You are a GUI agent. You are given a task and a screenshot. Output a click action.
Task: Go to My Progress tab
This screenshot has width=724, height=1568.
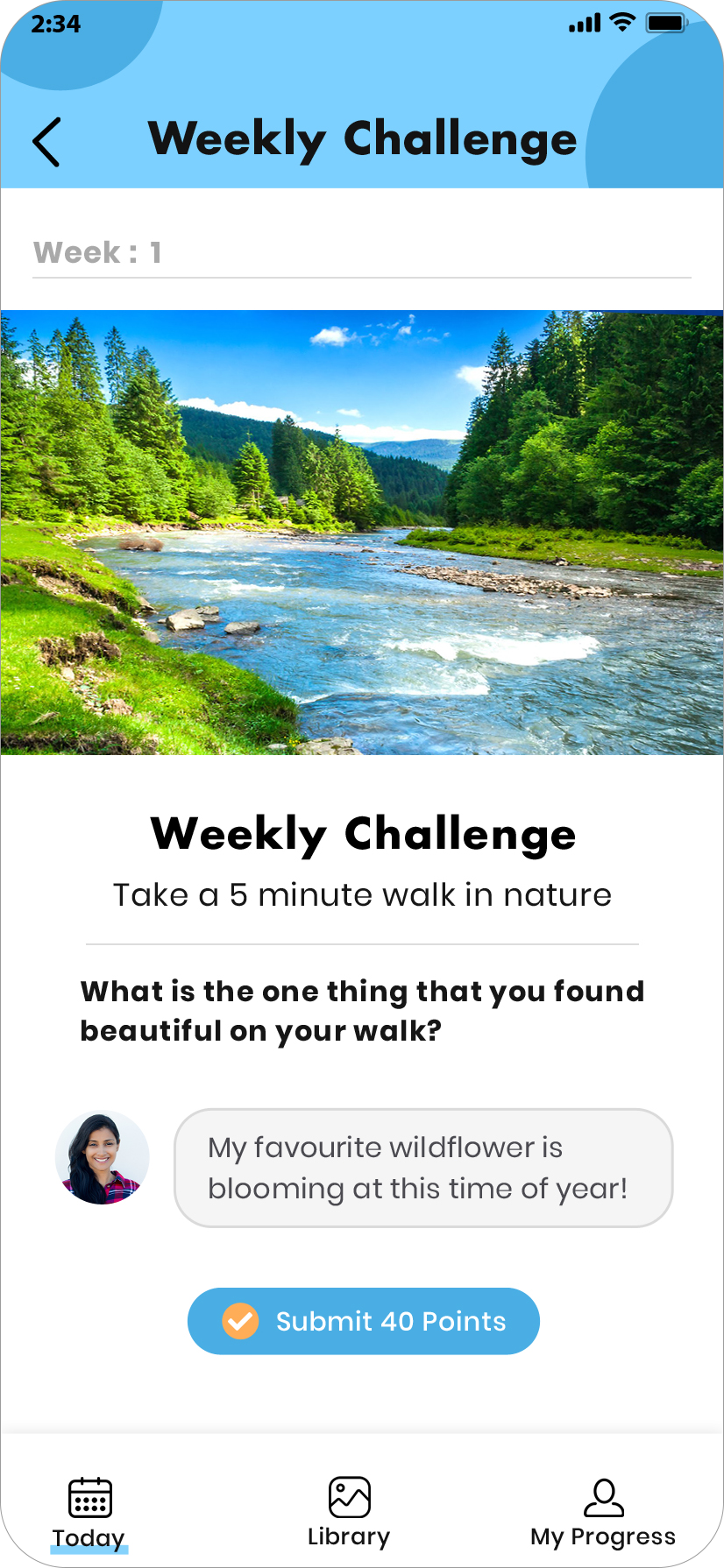[603, 1513]
